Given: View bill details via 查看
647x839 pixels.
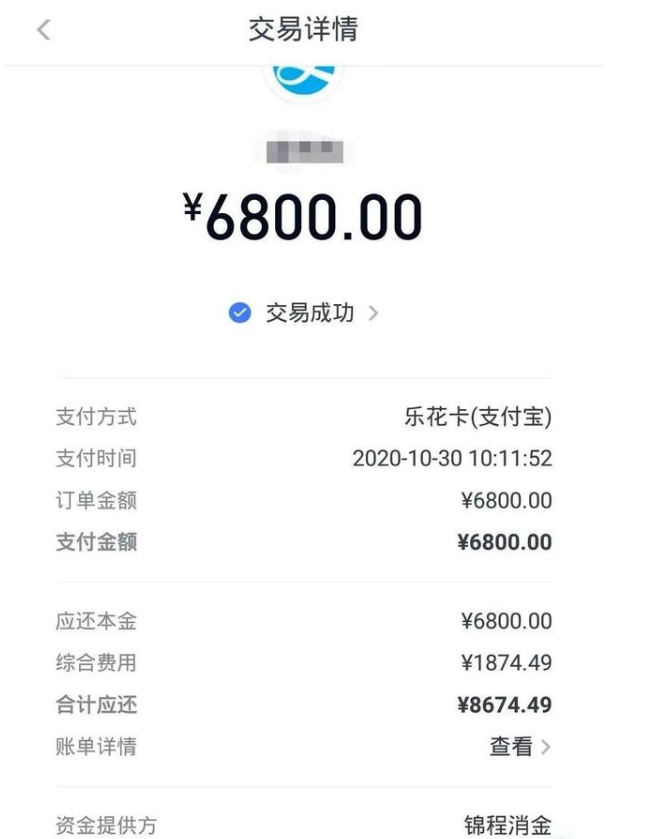Looking at the screenshot, I should (x=519, y=746).
